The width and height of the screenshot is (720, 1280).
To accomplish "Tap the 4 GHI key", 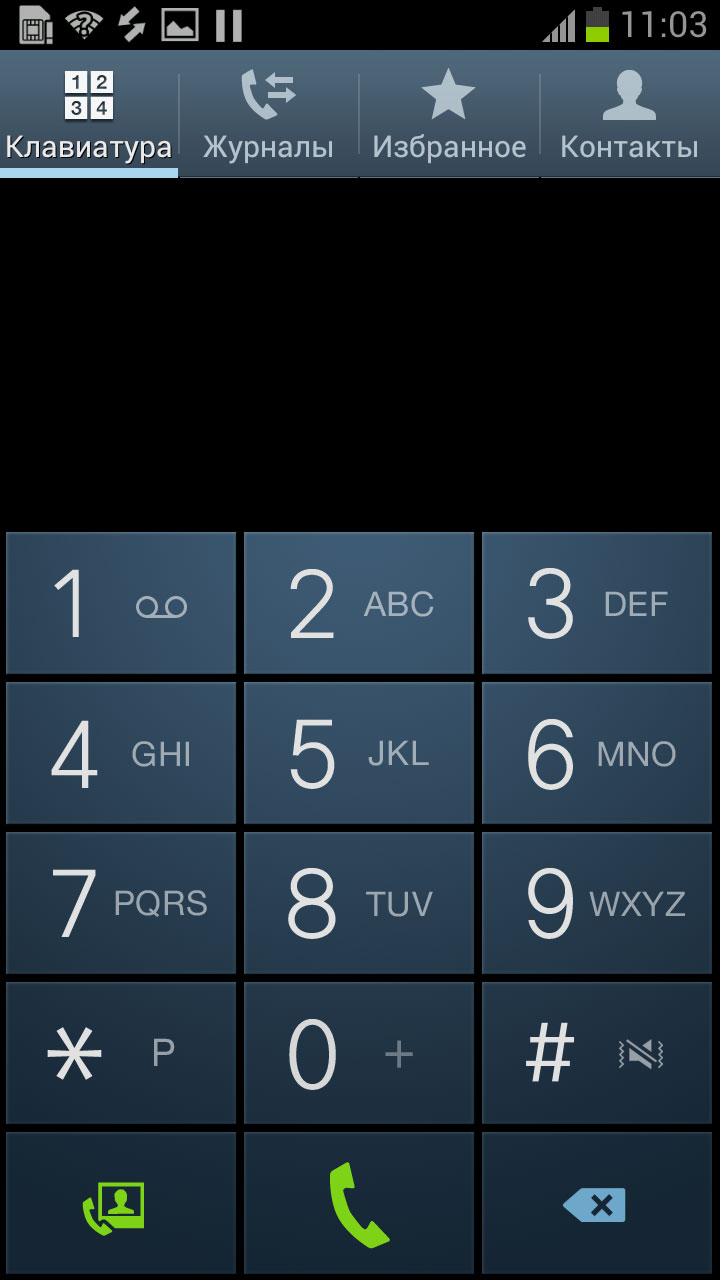I will pyautogui.click(x=121, y=753).
